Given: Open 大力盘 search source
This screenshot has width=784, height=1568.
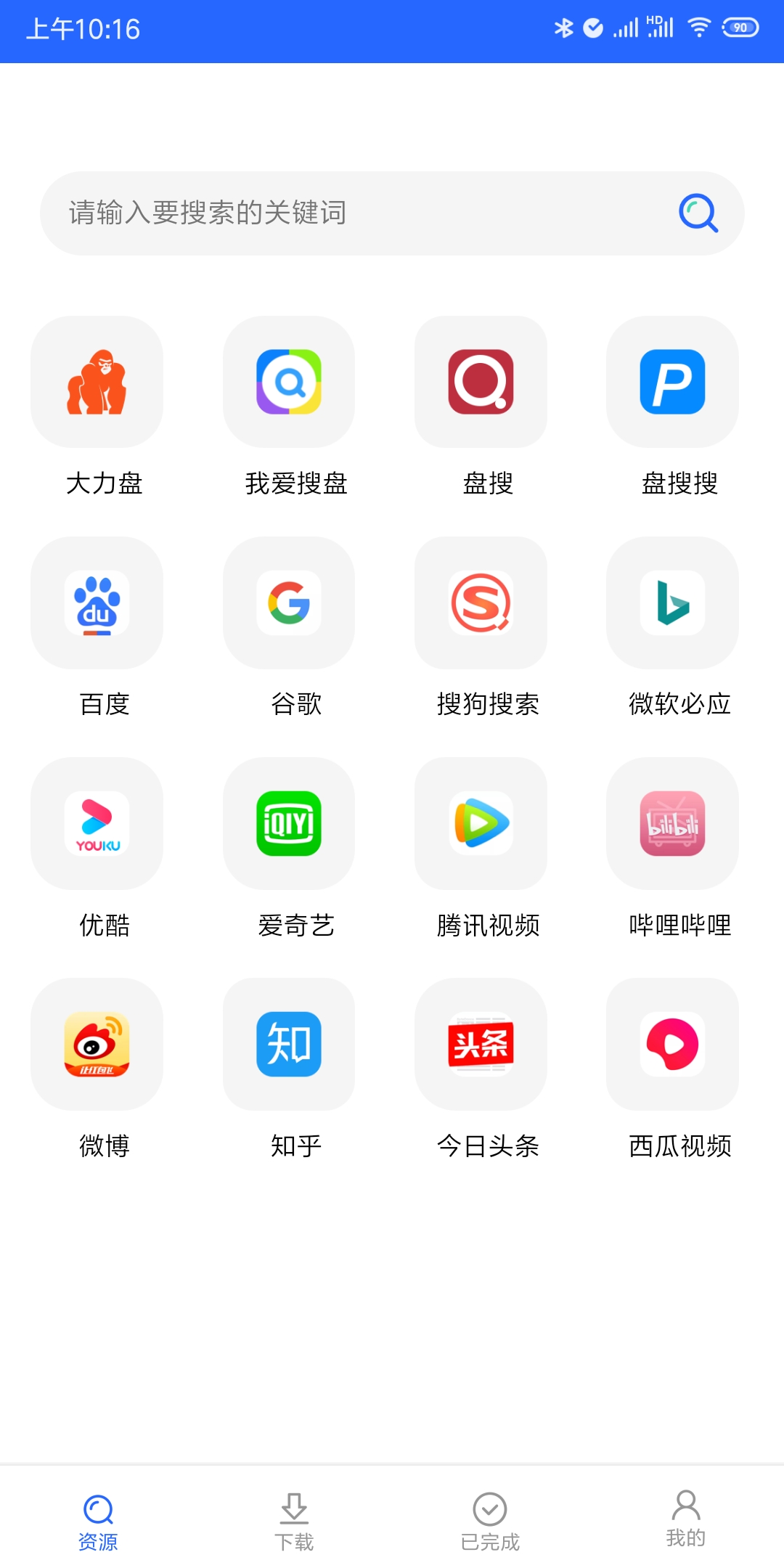Looking at the screenshot, I should 97,382.
